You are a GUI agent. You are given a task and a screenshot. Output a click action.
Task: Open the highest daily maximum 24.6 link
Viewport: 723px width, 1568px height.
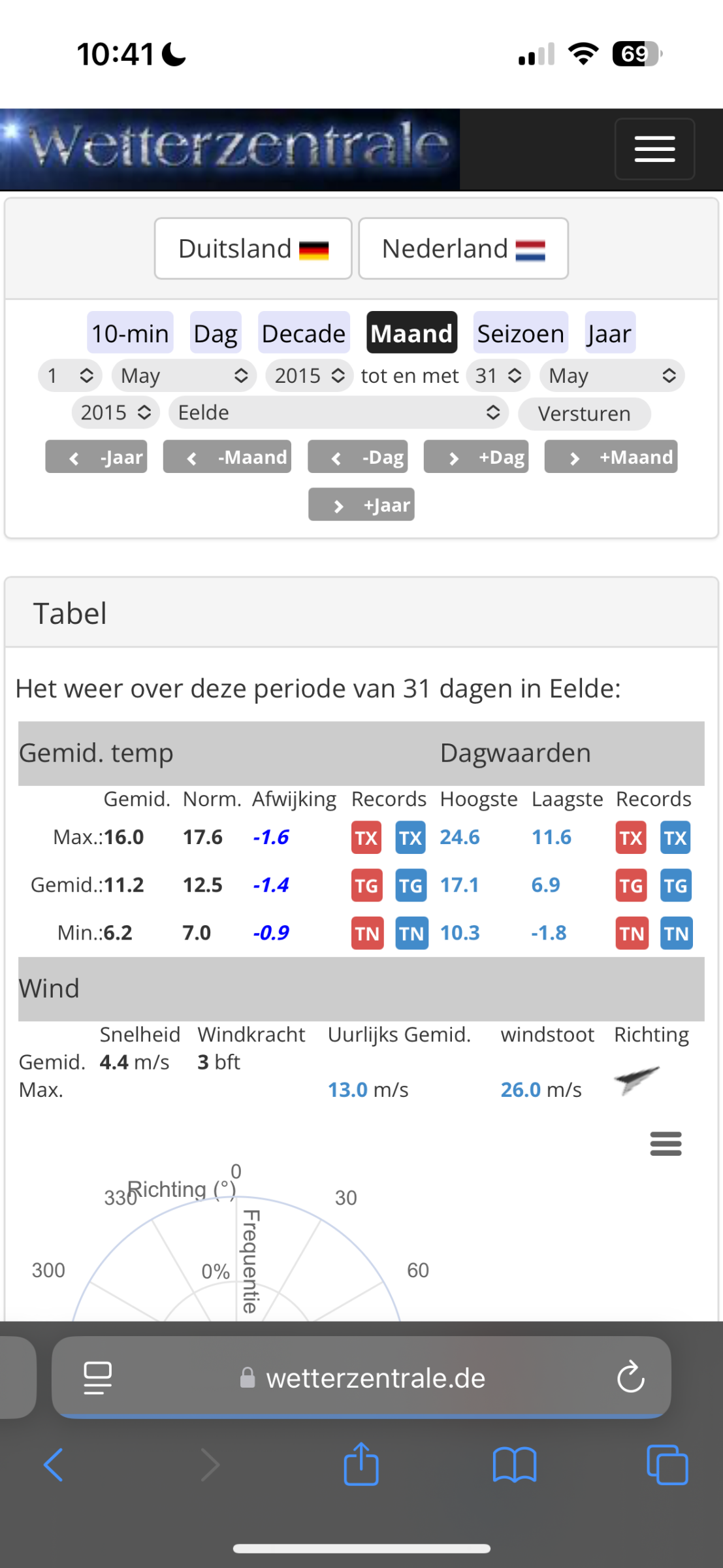460,837
